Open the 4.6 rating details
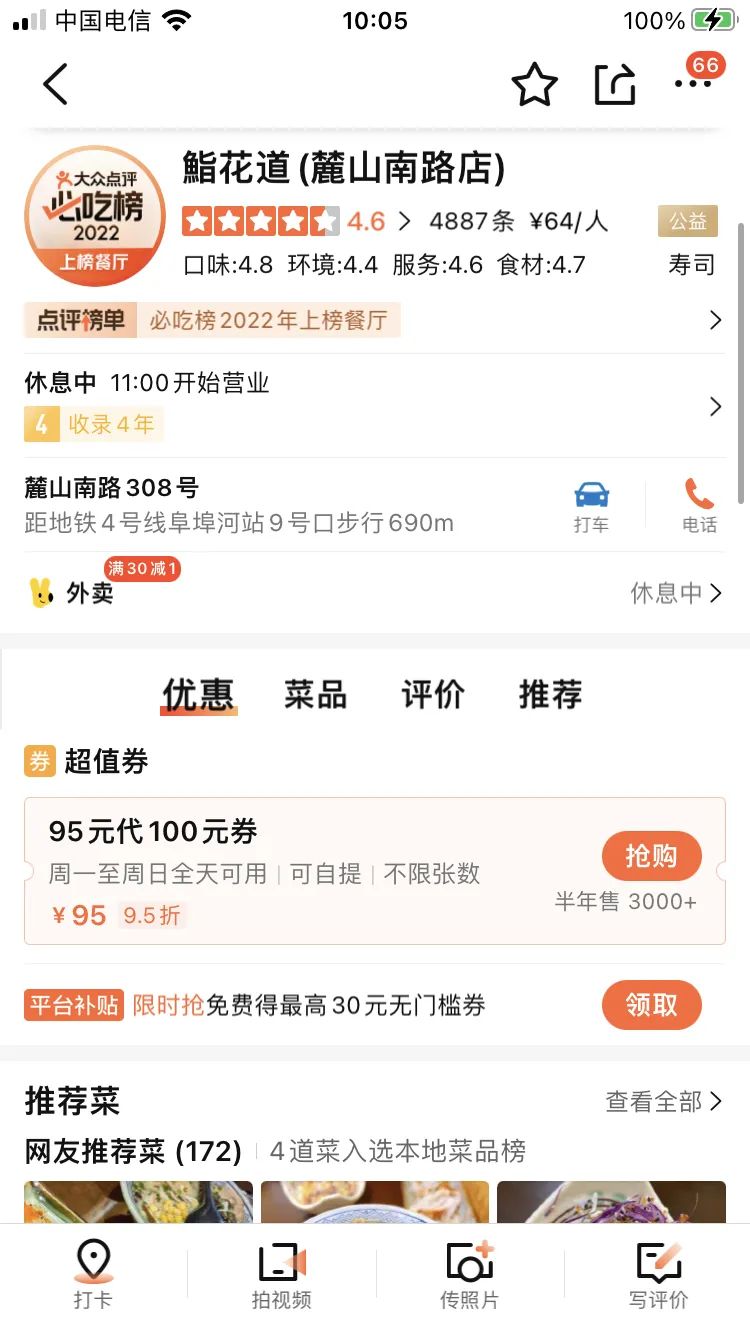This screenshot has height=1334, width=750. 378,221
